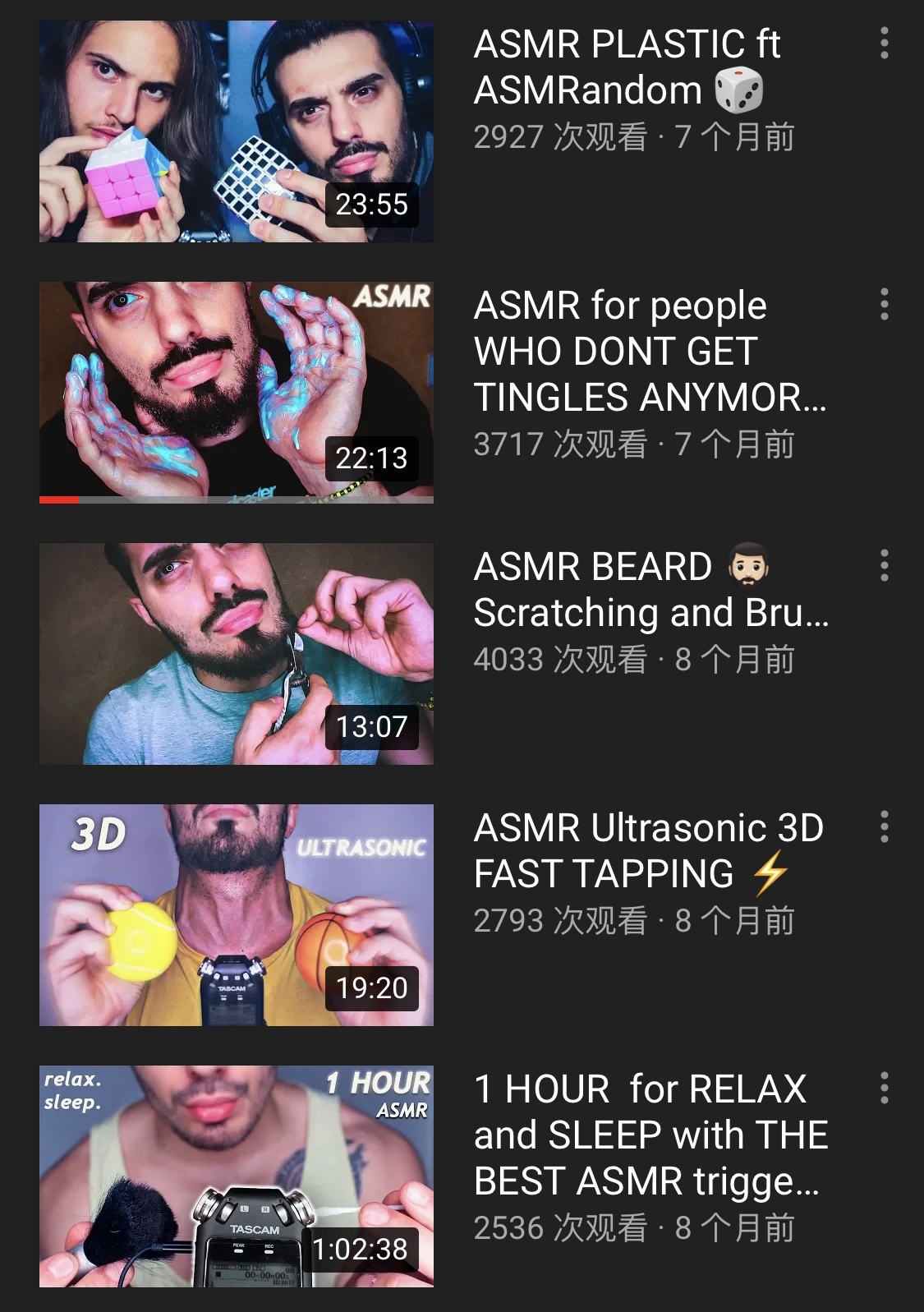
Task: Open options menu for ASMR BEARD video
Action: click(884, 565)
